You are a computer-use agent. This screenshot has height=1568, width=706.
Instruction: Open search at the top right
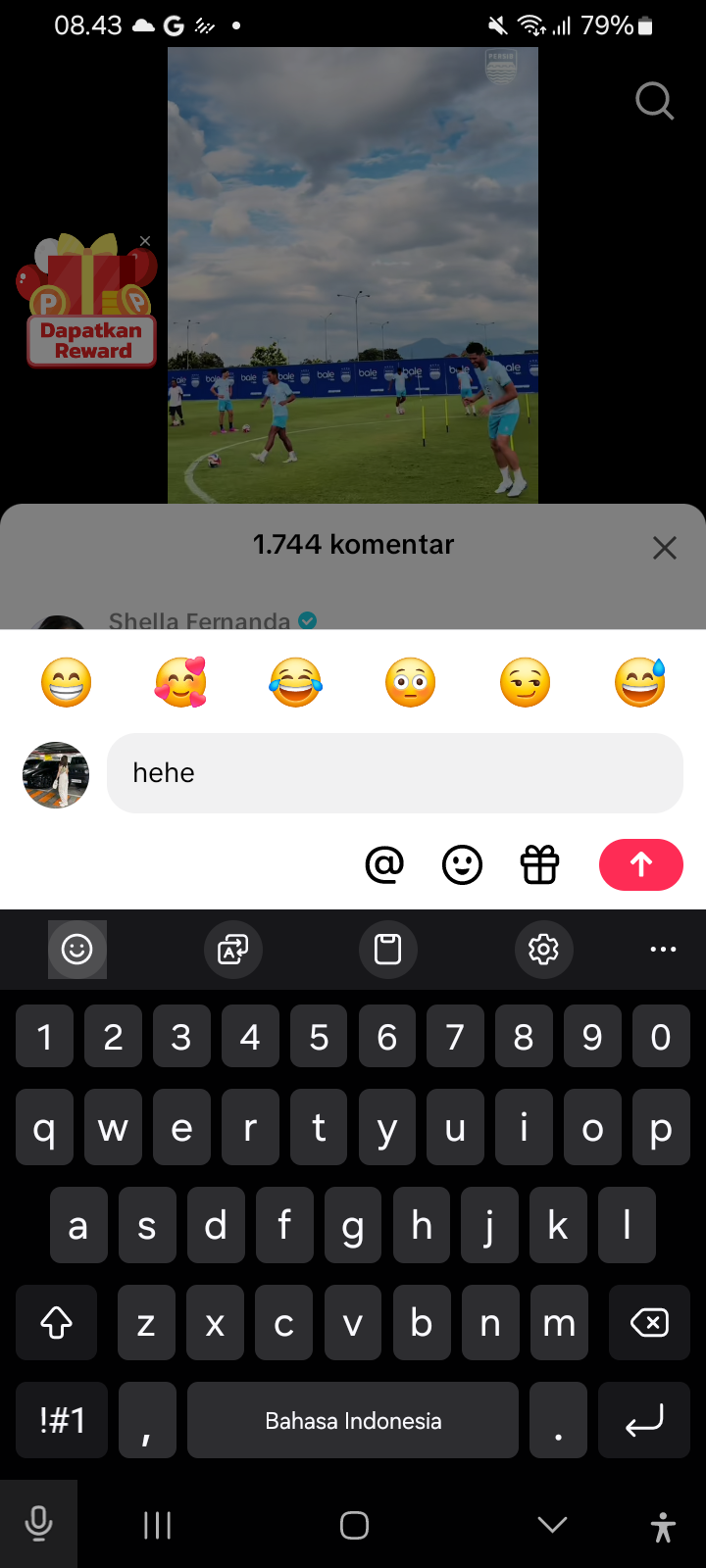click(x=654, y=100)
